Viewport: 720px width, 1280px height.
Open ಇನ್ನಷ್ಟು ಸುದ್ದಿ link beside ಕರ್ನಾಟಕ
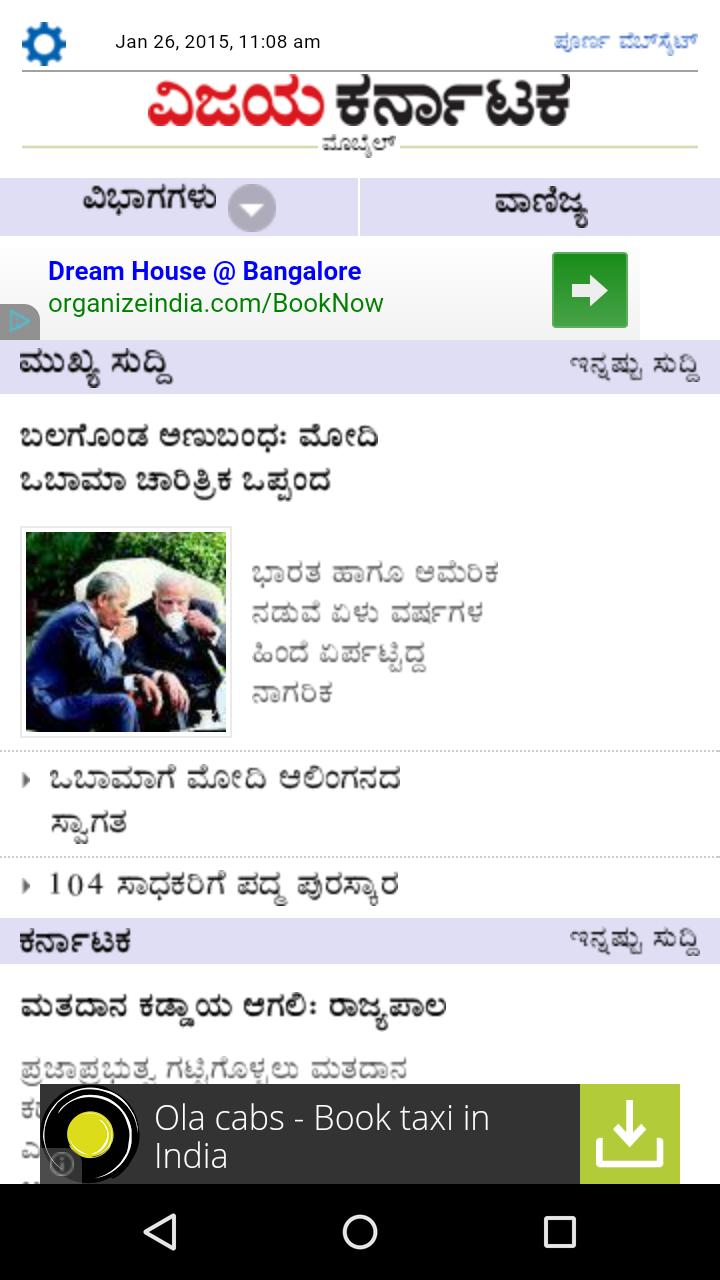tap(634, 941)
